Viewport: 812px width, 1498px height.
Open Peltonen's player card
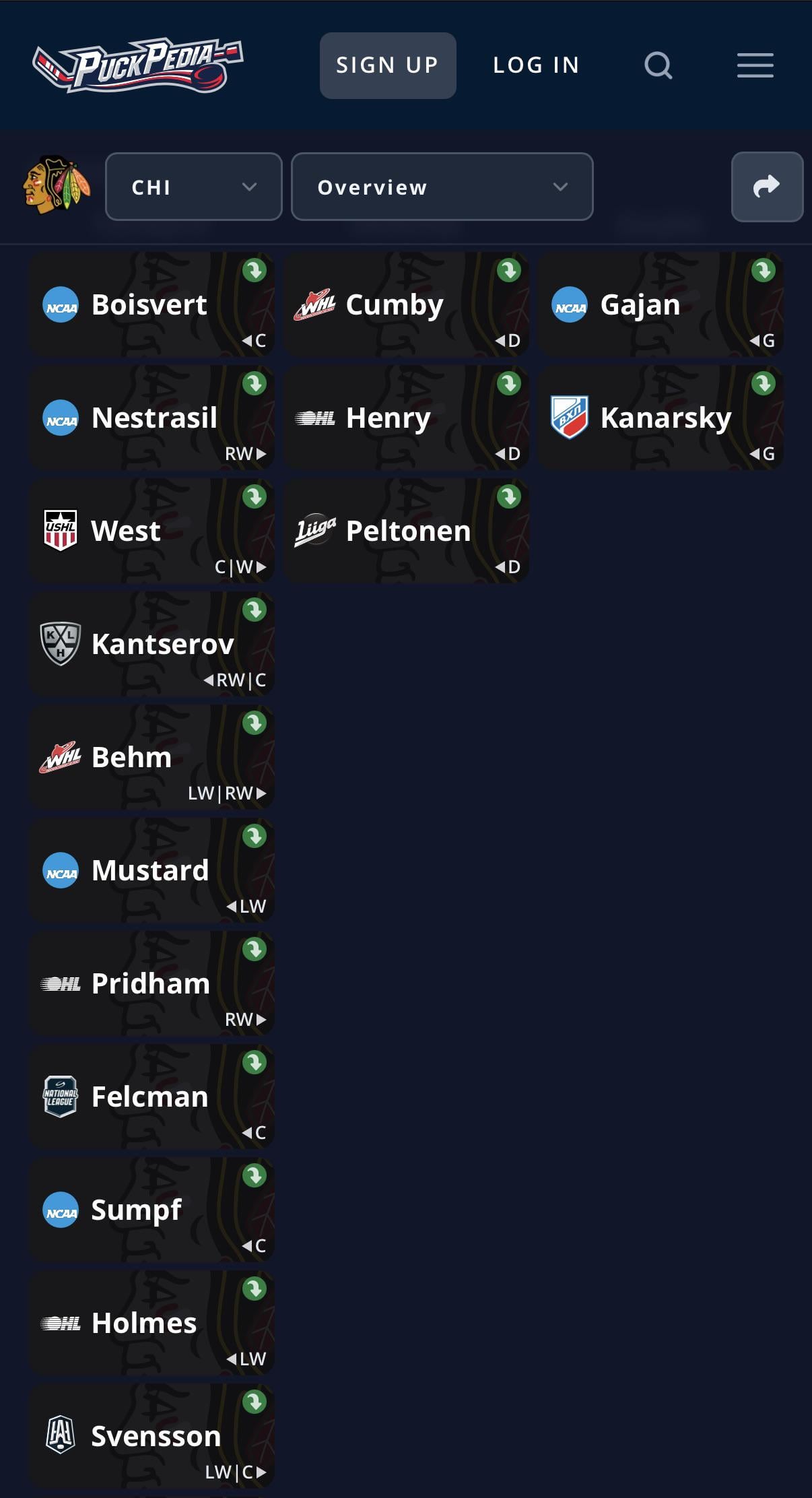pyautogui.click(x=406, y=531)
